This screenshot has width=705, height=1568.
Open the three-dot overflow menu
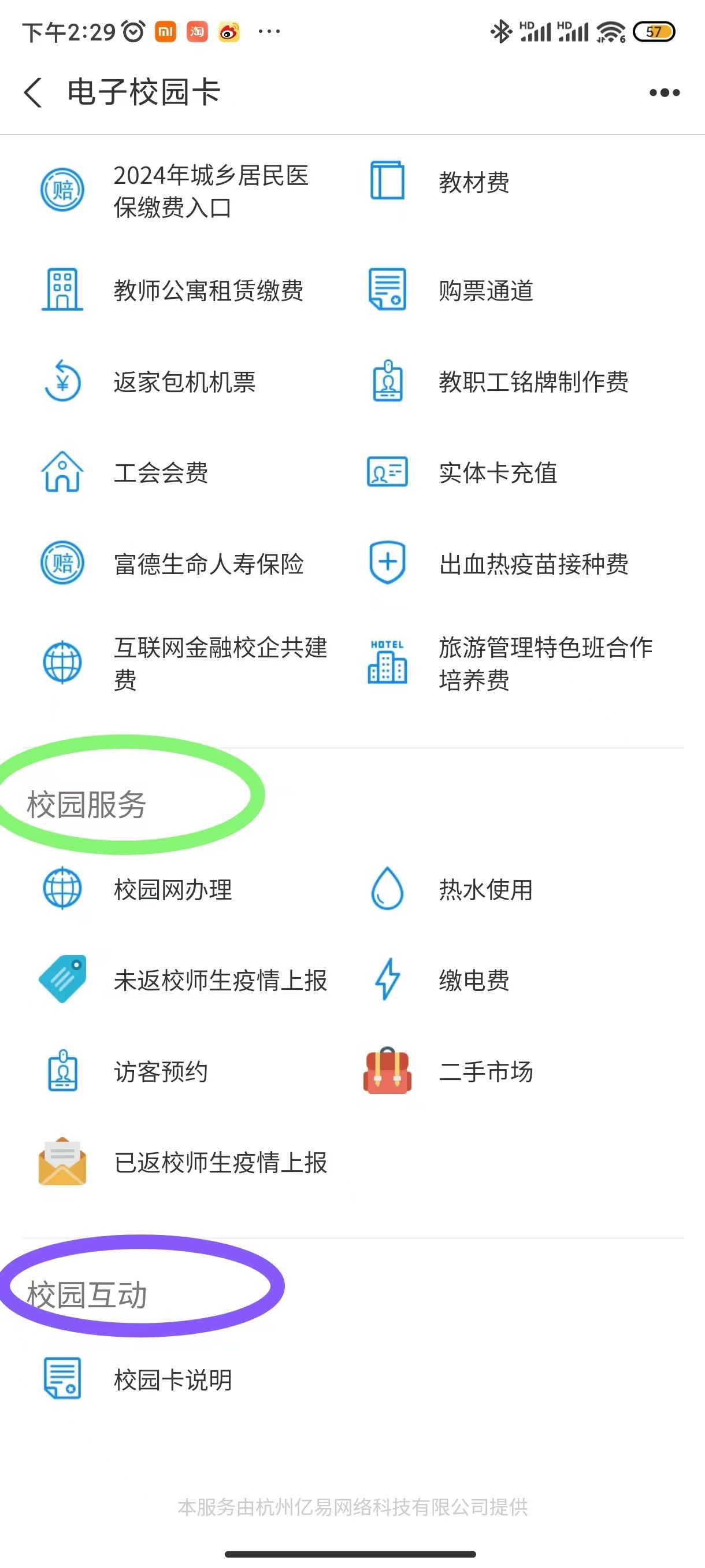pos(663,93)
